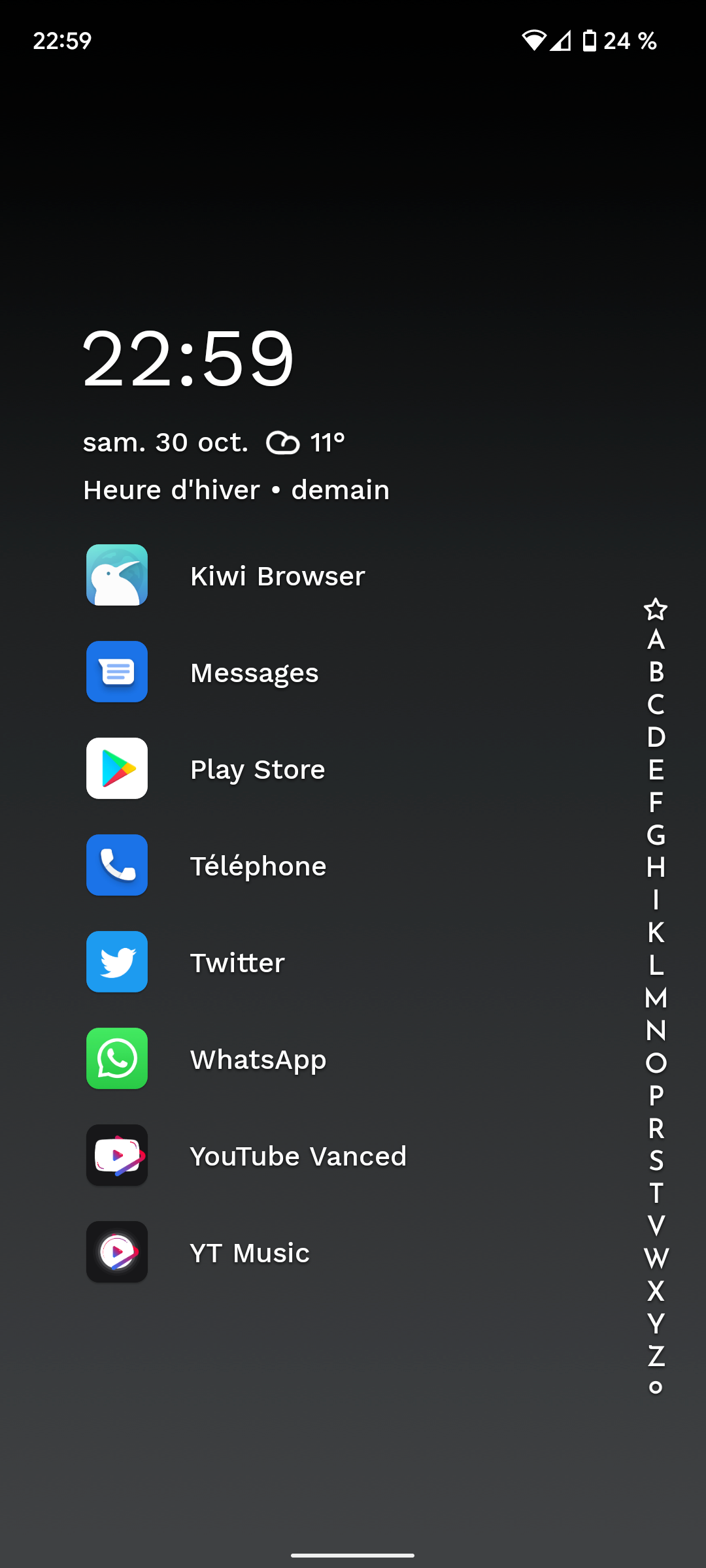Check the 11° weather widget
Screen dimensions: 706x1568
pos(305,442)
